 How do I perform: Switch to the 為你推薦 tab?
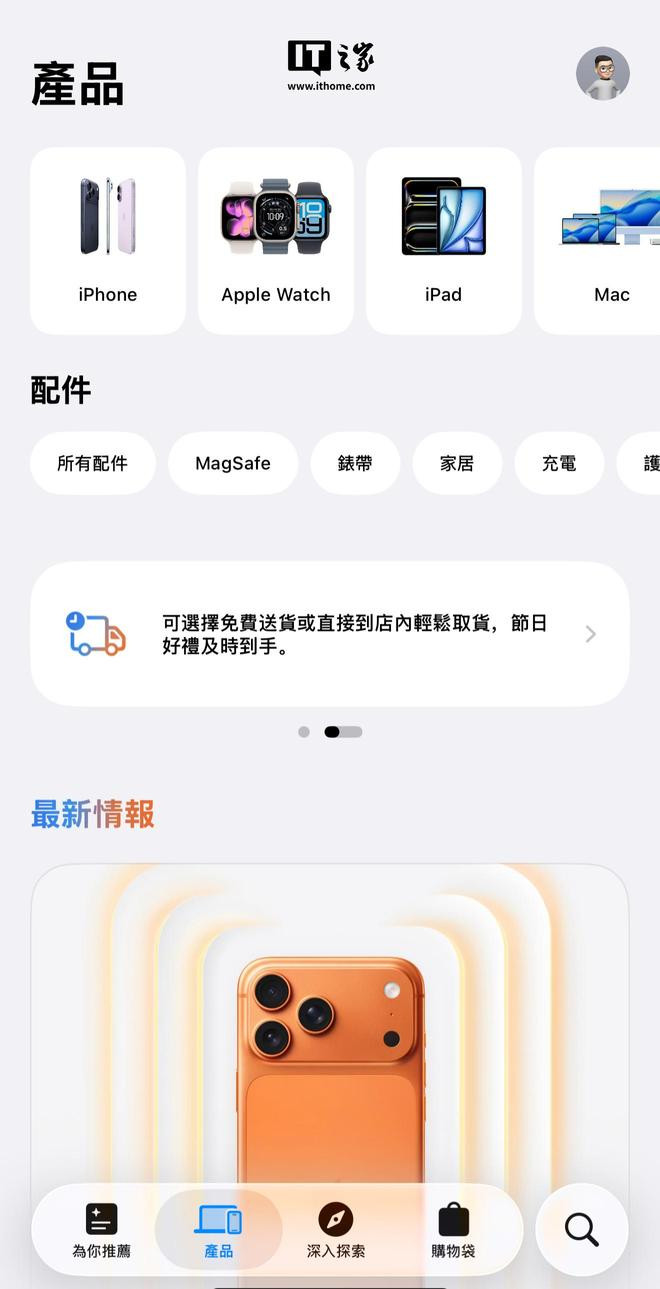pos(101,1230)
